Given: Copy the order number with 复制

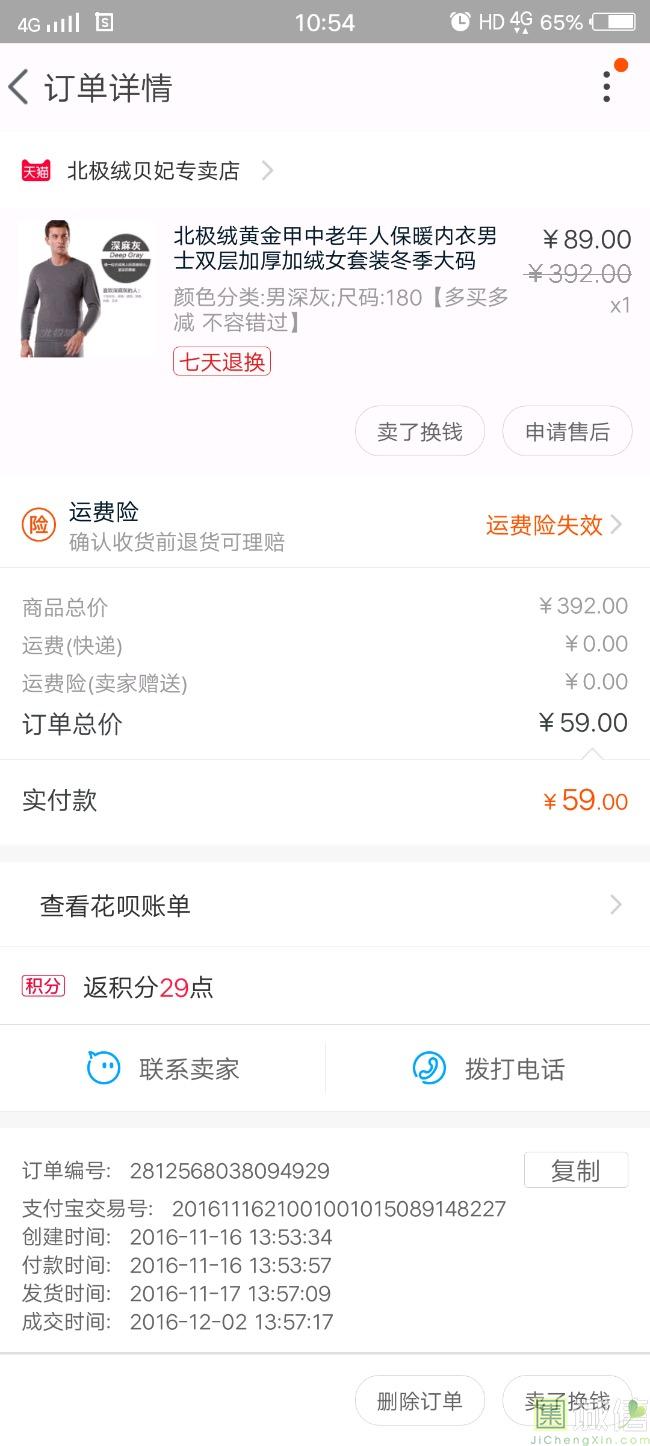Looking at the screenshot, I should [x=575, y=1171].
